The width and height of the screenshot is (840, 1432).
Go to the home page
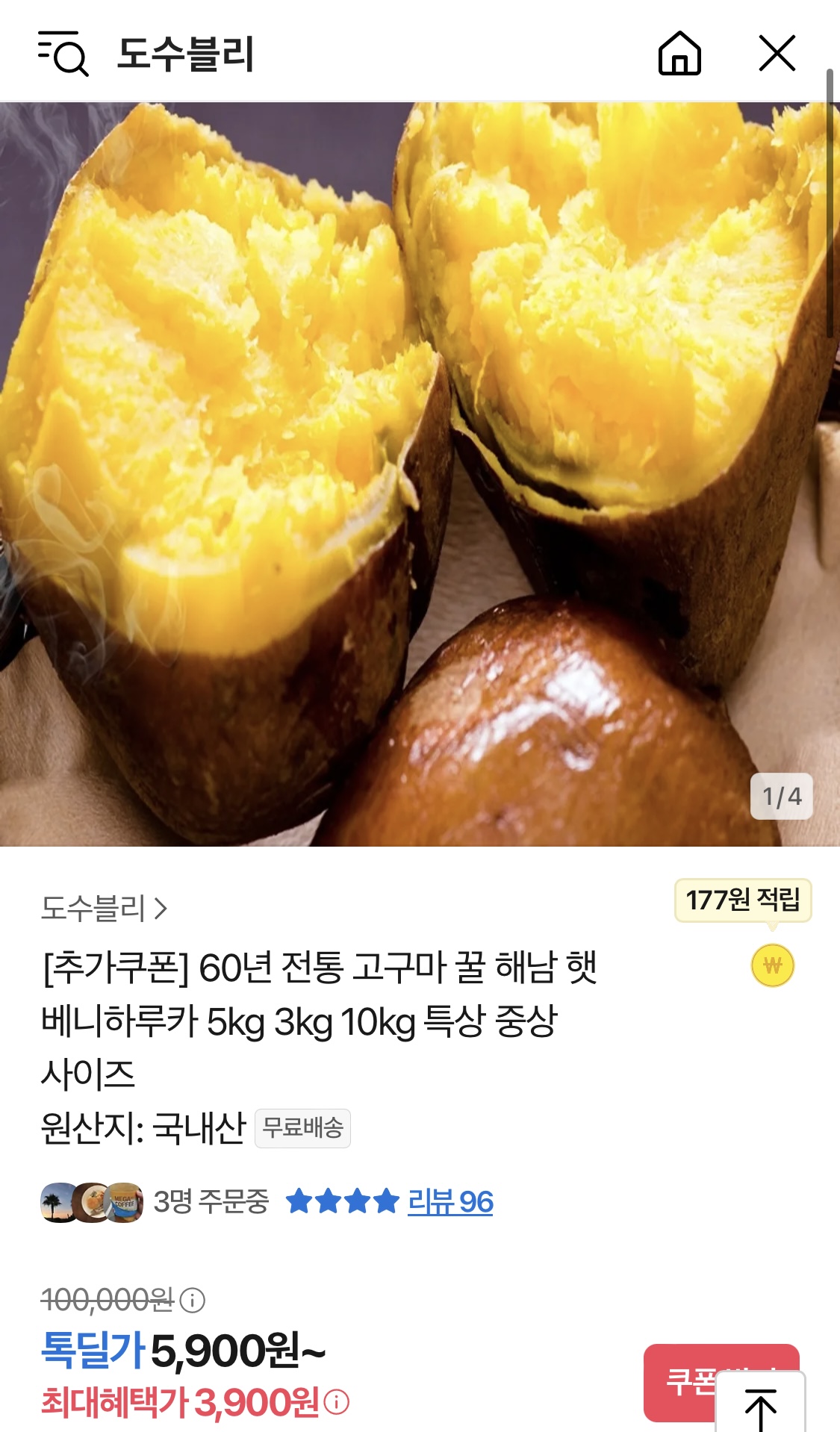679,54
